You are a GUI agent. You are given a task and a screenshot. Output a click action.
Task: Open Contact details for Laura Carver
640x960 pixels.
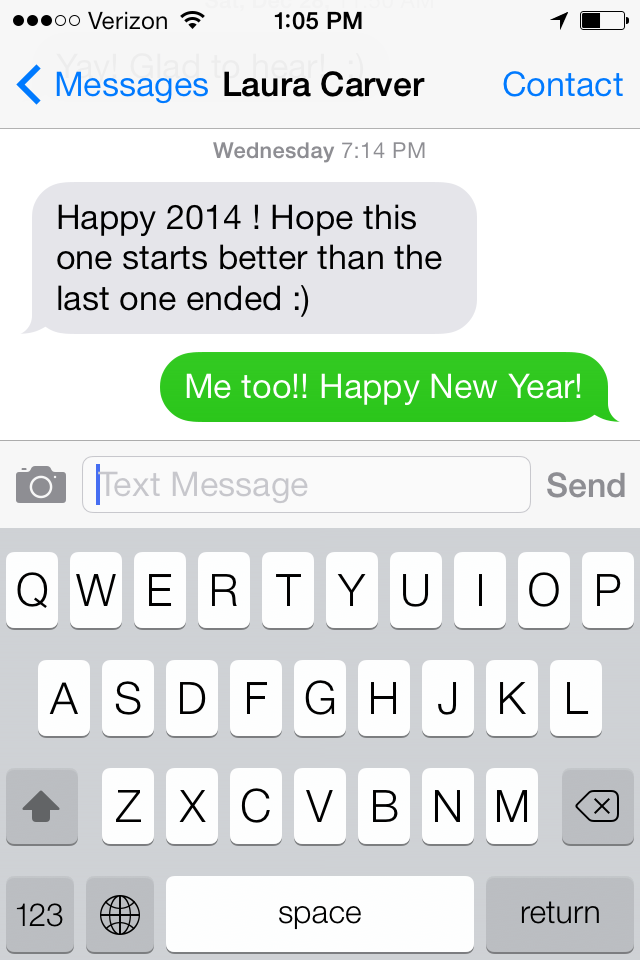(562, 85)
